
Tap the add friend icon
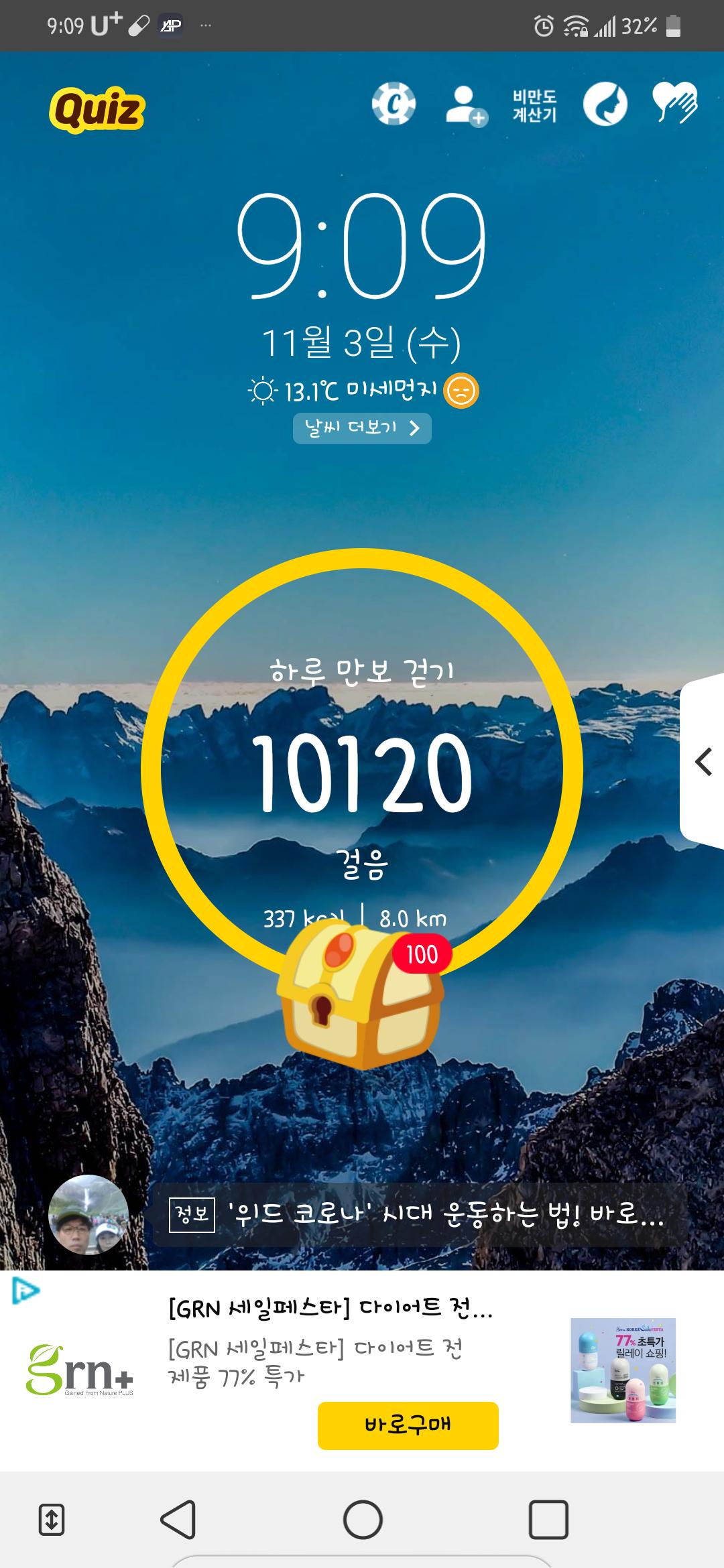[x=466, y=106]
